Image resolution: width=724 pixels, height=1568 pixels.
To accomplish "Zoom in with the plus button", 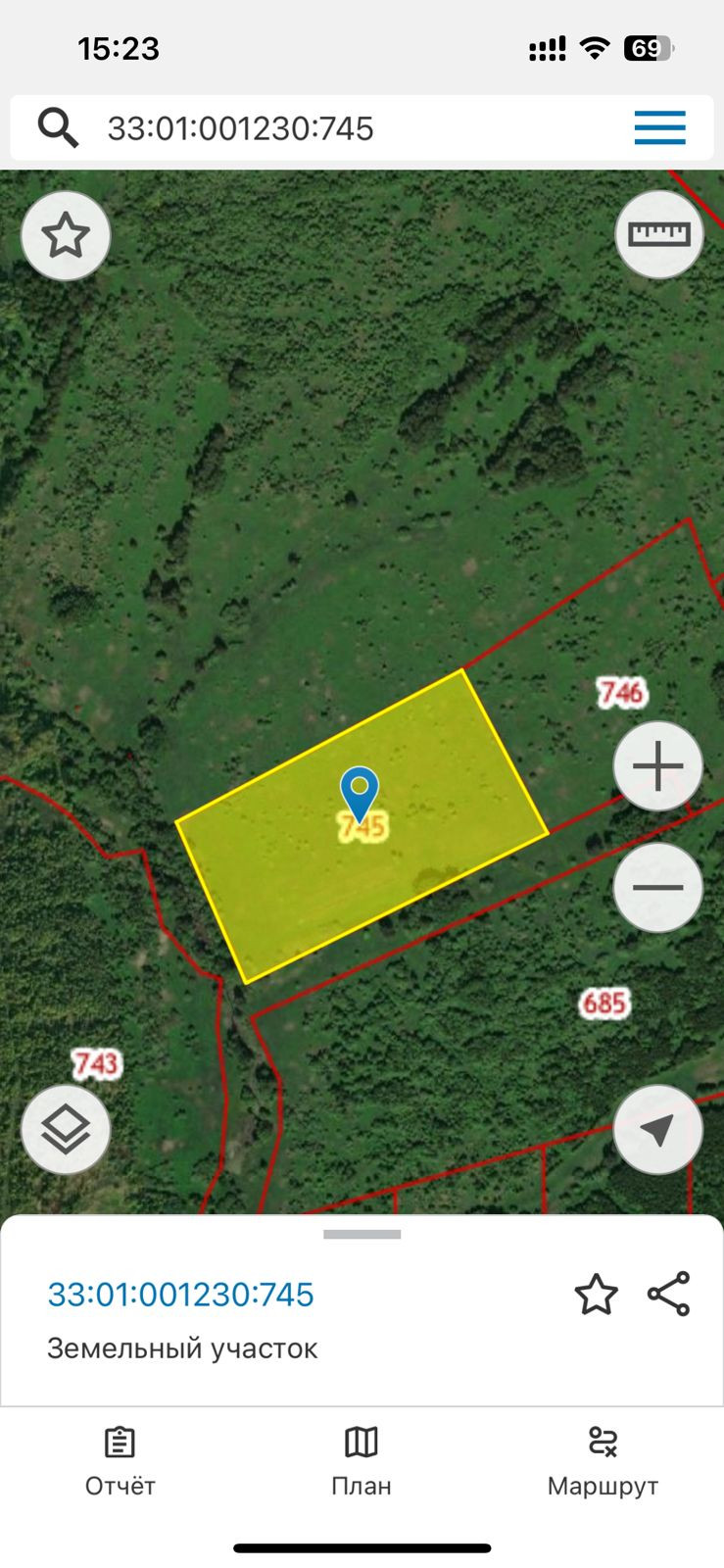I will 658,766.
